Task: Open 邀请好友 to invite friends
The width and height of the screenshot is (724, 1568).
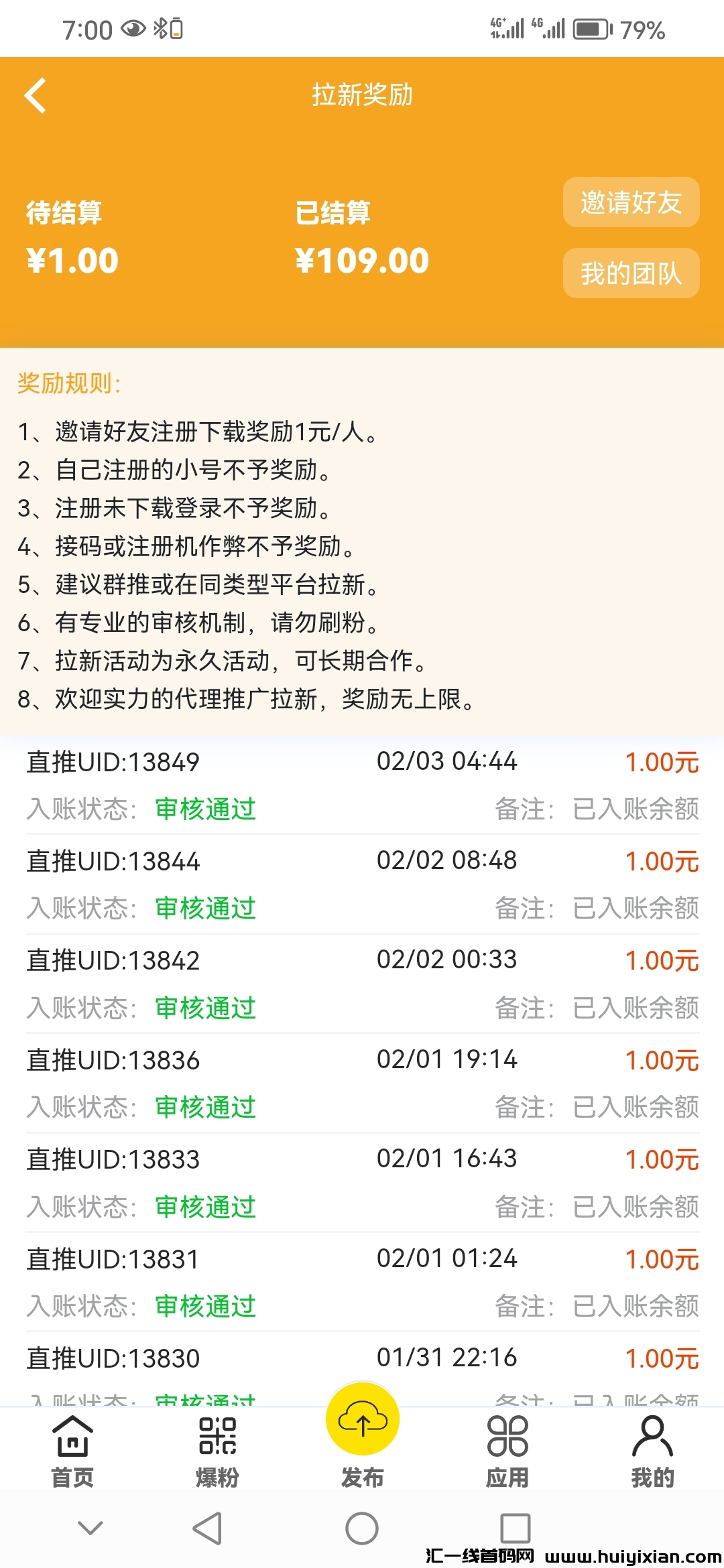Action: click(x=630, y=202)
